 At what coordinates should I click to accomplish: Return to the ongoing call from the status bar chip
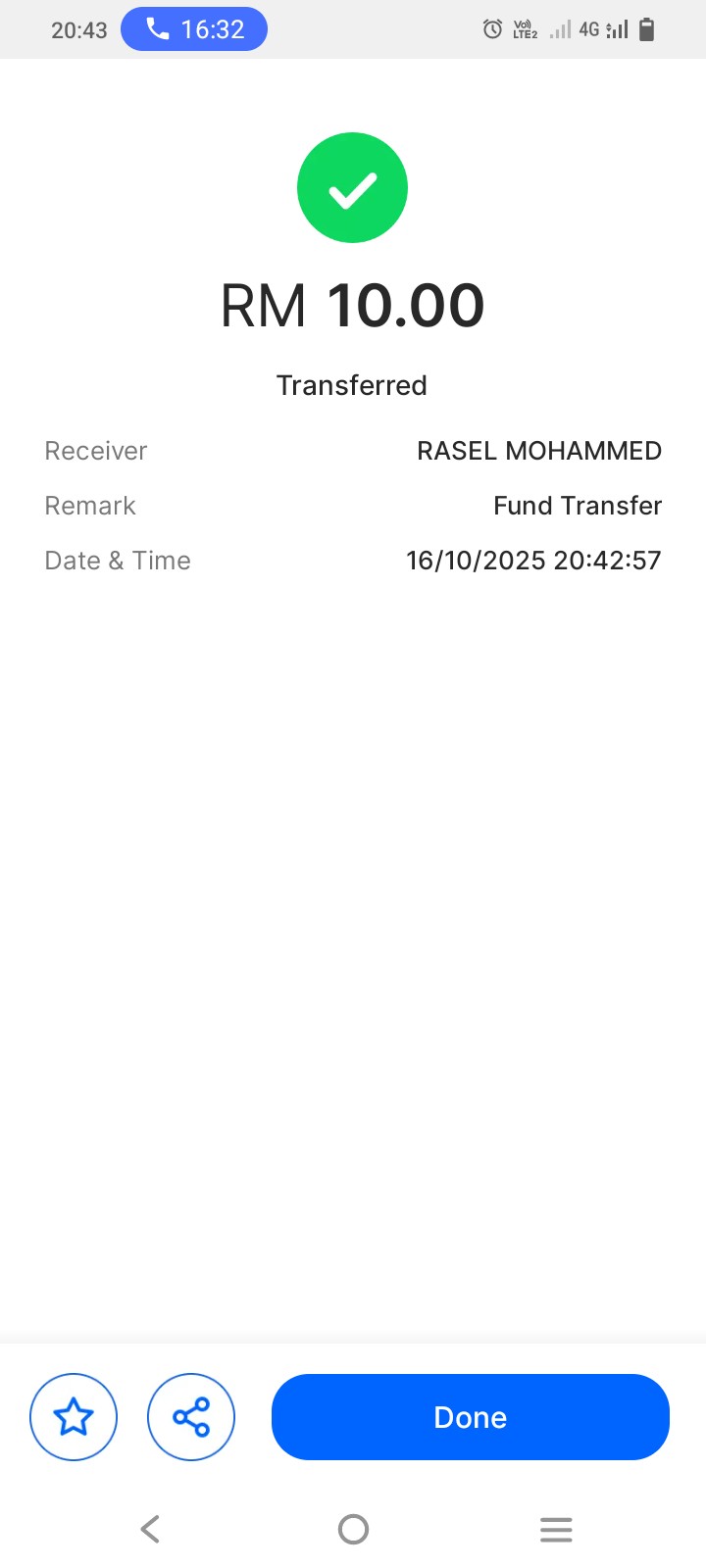194,29
